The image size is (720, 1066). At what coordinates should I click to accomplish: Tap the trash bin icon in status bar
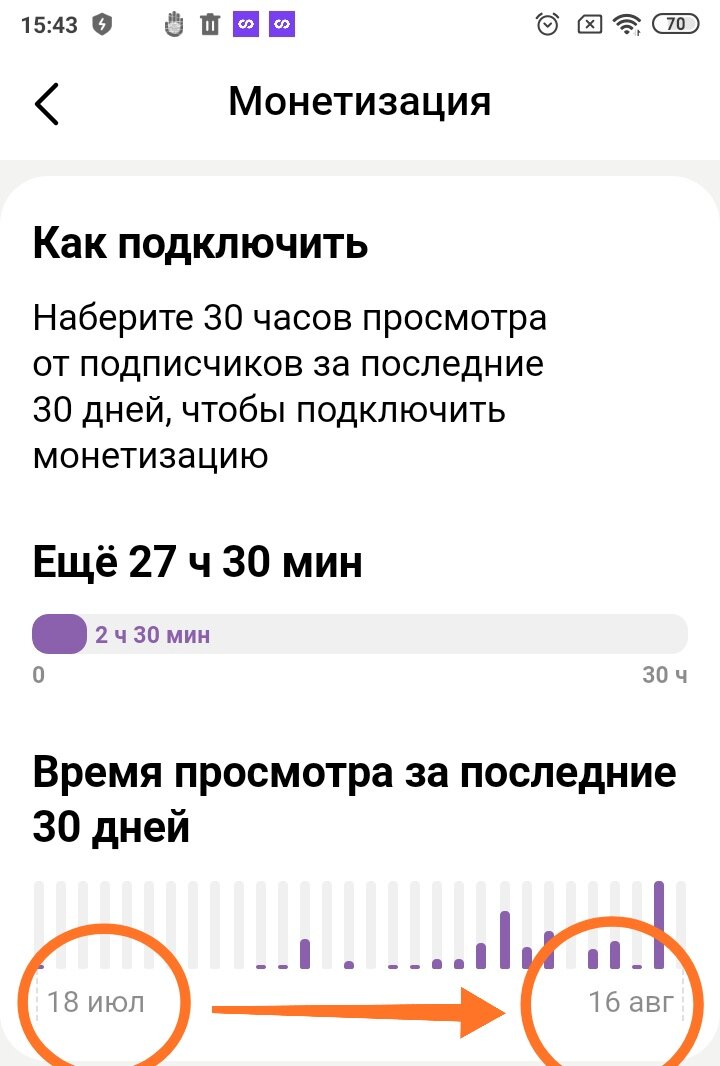tap(211, 25)
